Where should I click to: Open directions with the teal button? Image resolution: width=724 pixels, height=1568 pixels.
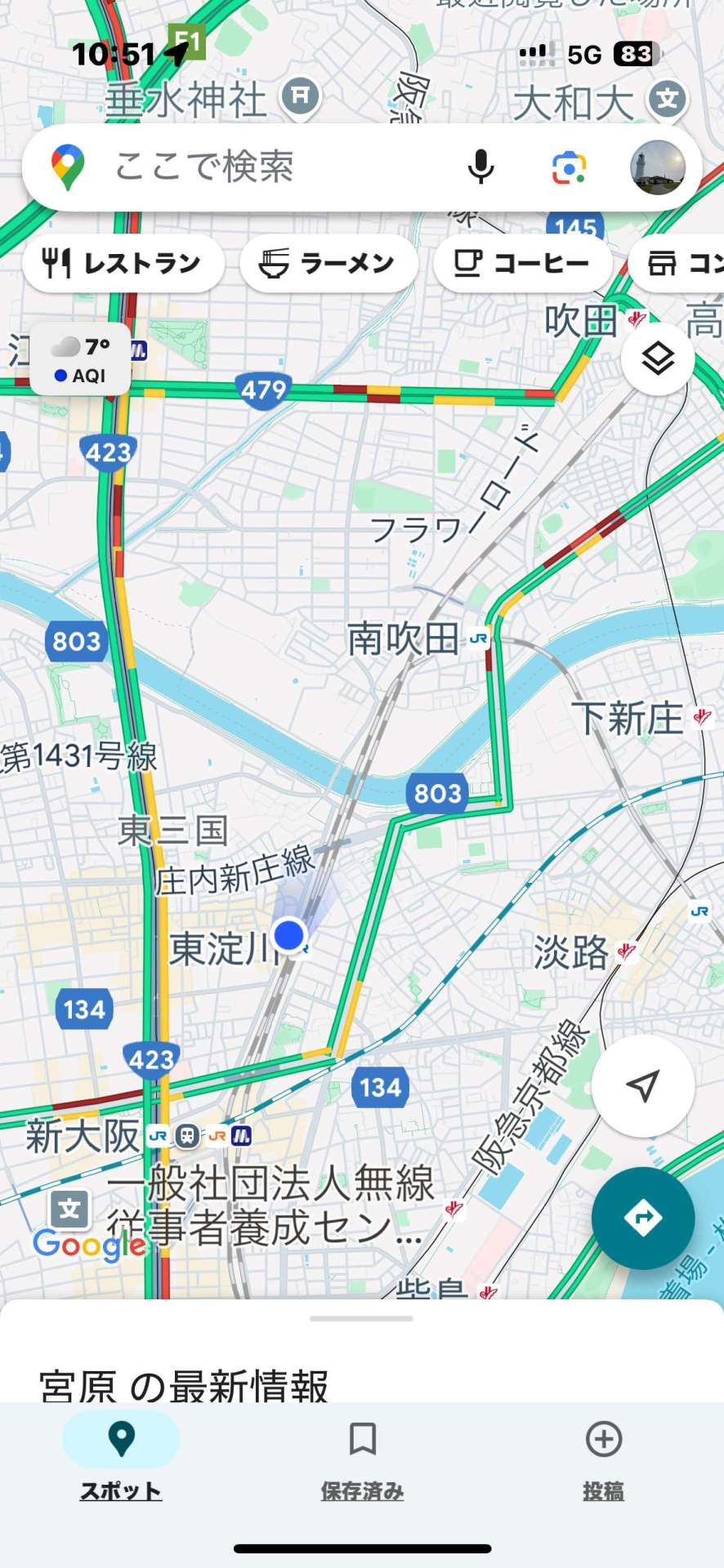[643, 1218]
